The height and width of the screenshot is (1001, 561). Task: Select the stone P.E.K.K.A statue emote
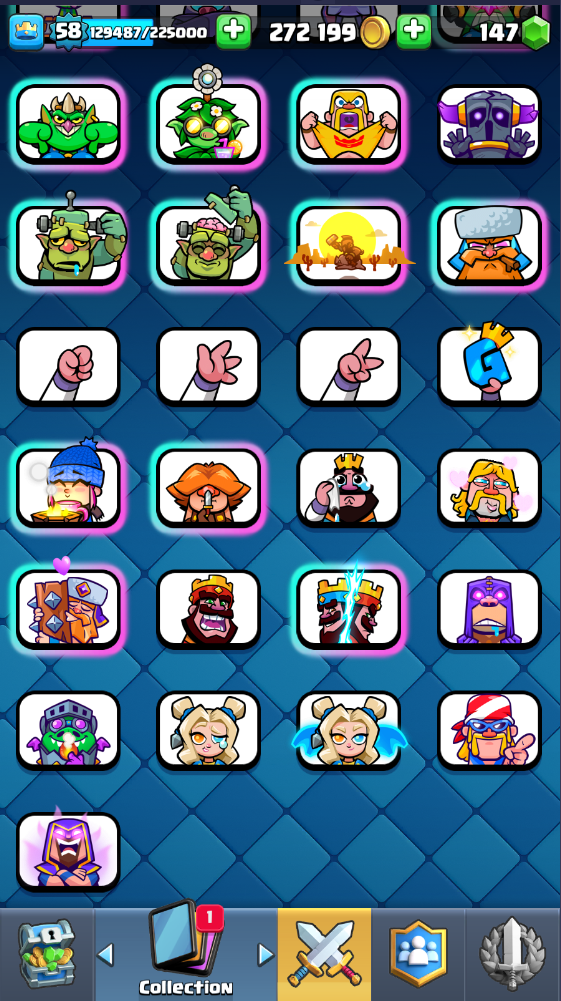pyautogui.click(x=489, y=124)
